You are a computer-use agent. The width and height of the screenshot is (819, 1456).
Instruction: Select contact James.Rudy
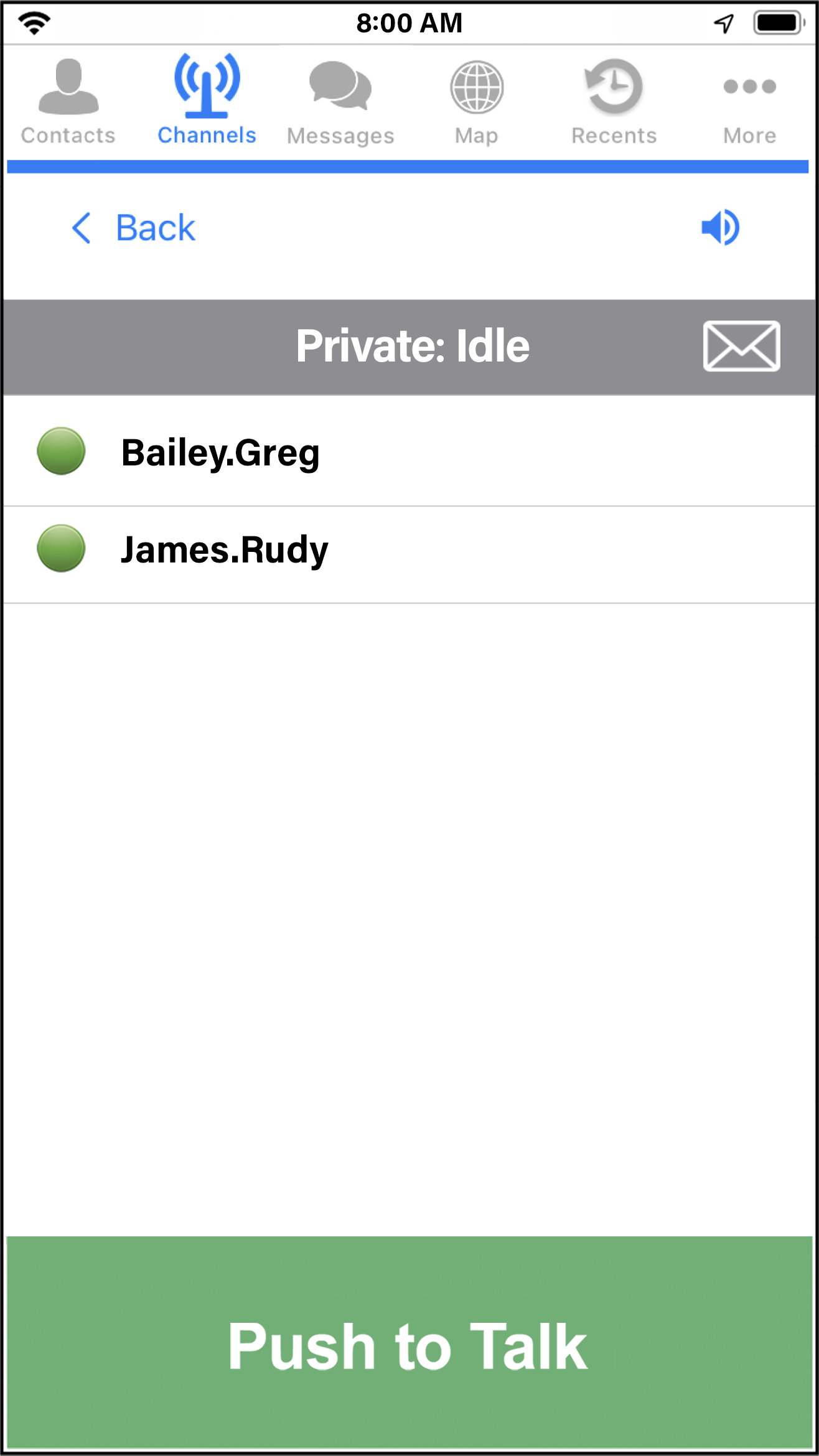tap(409, 549)
